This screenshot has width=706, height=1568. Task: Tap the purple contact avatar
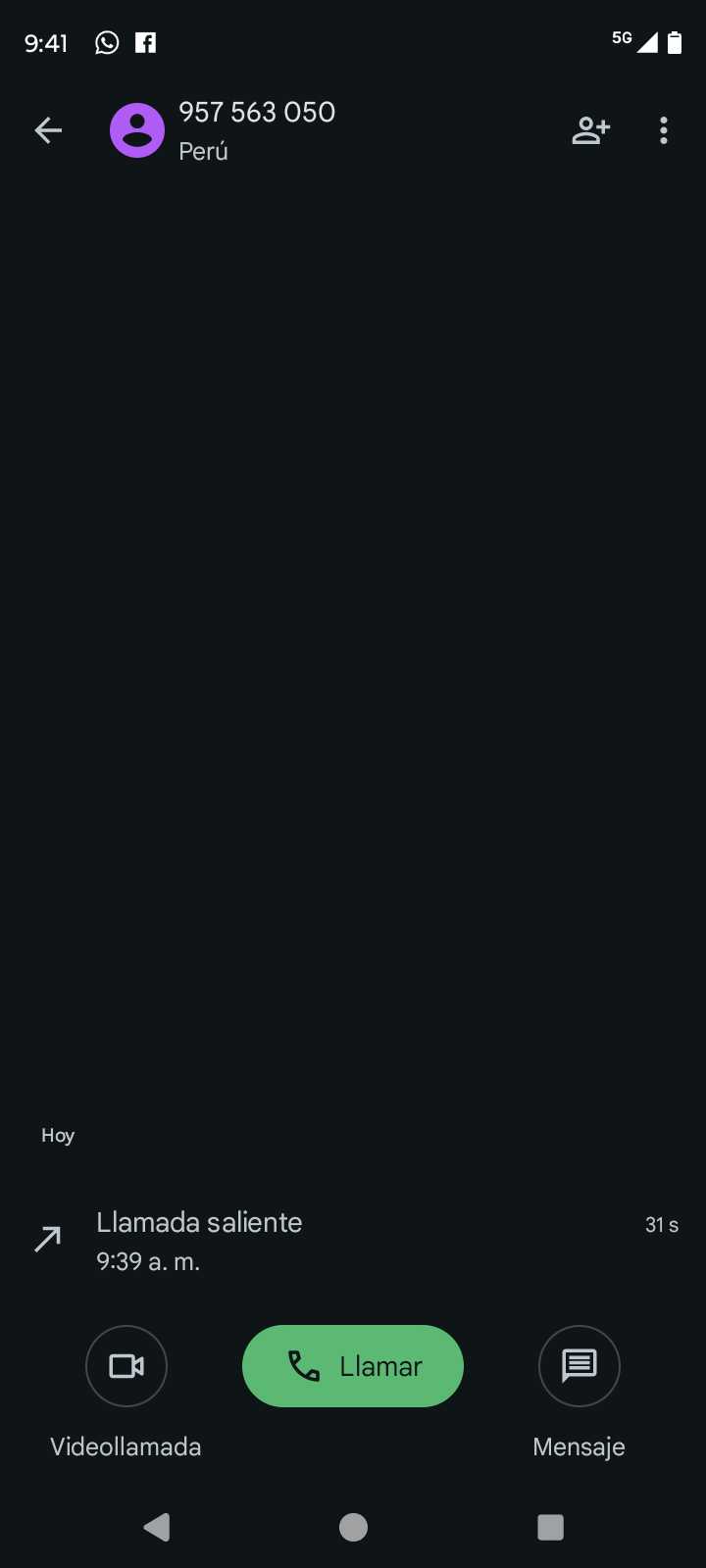pos(137,130)
